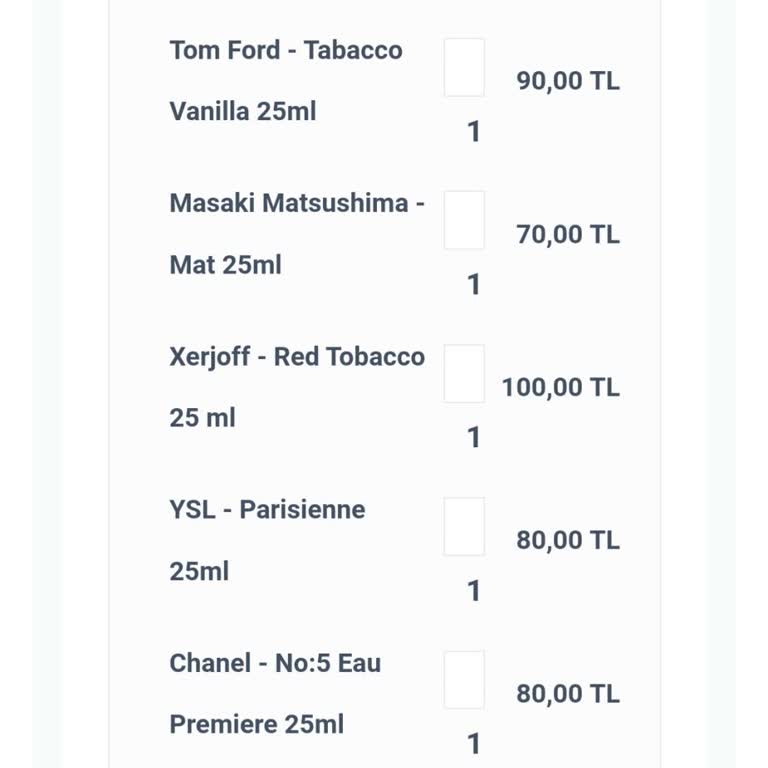Tap the quantity box beside Tom Ford Tabacco Vanilla
The height and width of the screenshot is (768, 768).
click(x=464, y=68)
